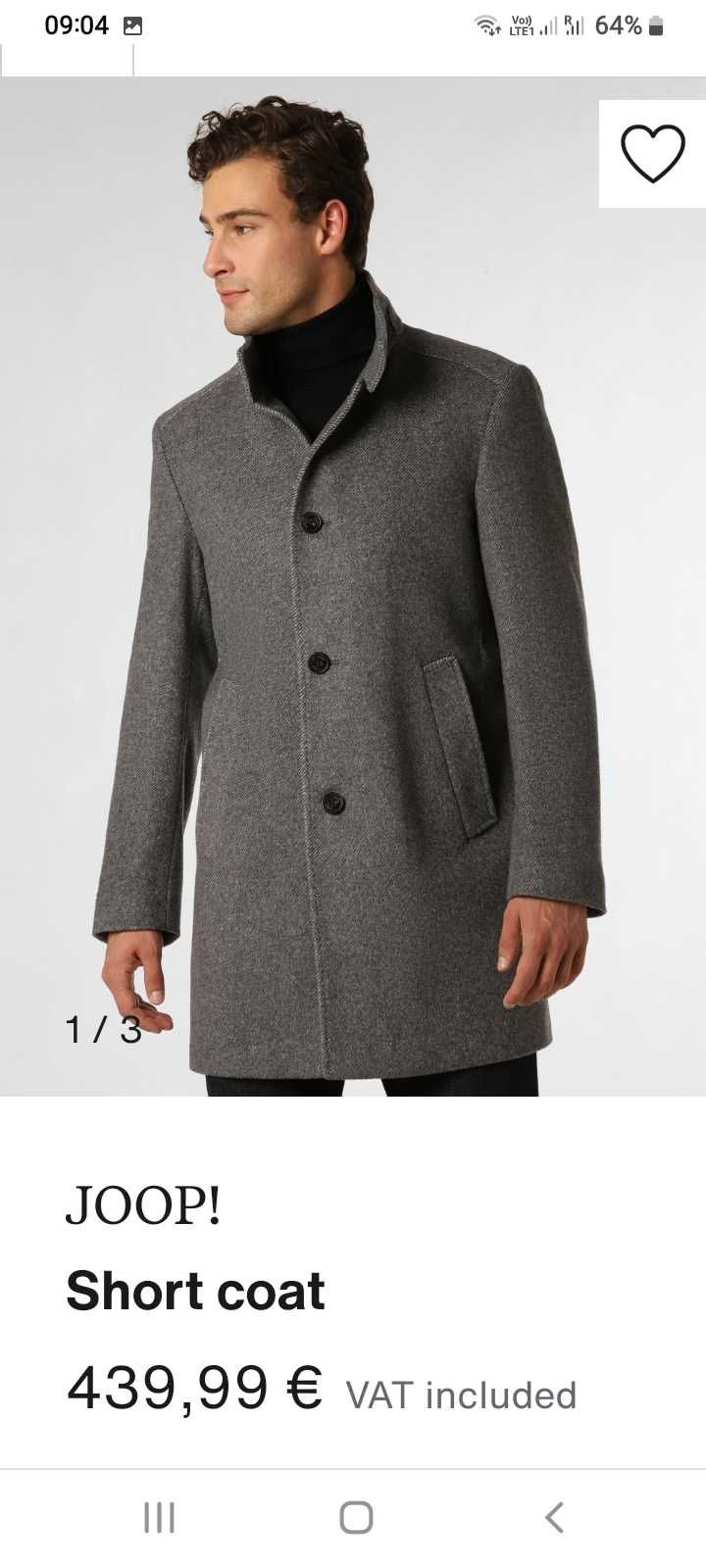Open the coat product photo
The height and width of the screenshot is (1568, 706).
coord(353,588)
